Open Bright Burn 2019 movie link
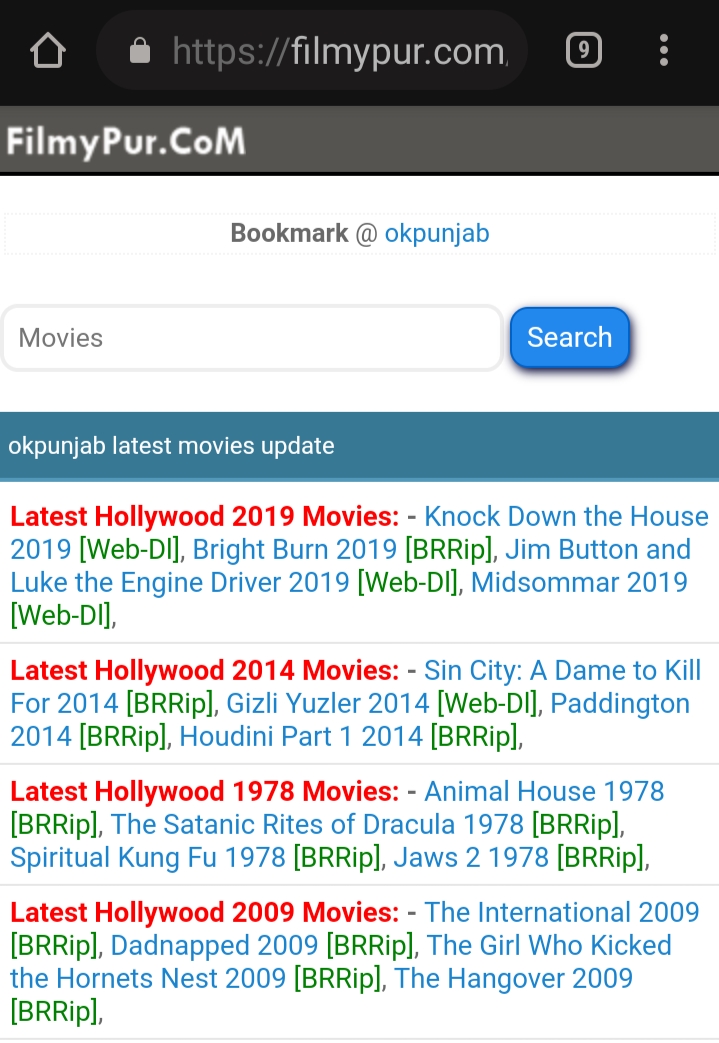This screenshot has height=1043, width=719. [x=295, y=550]
